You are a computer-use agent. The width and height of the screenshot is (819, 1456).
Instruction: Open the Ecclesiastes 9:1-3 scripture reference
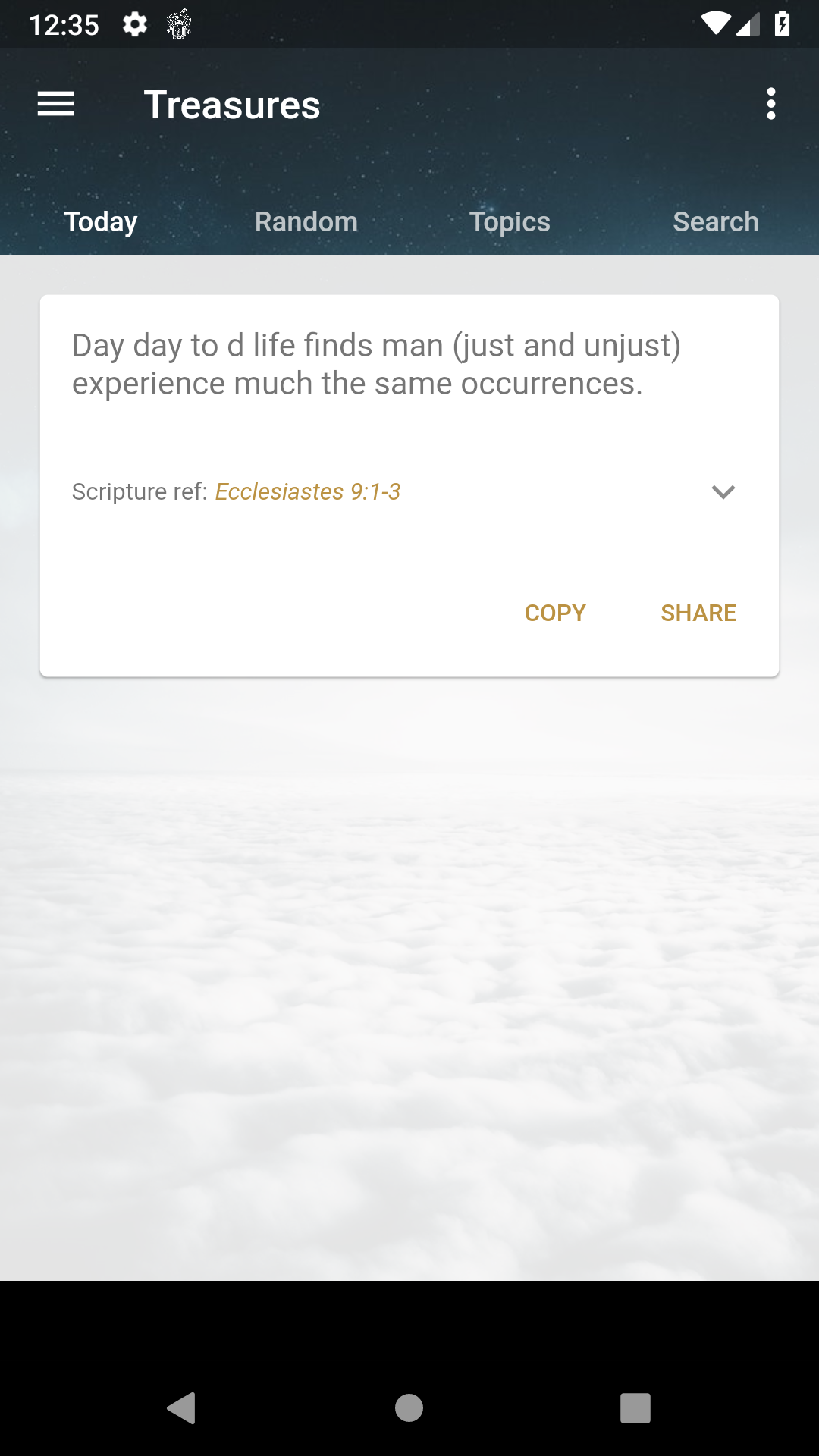308,491
